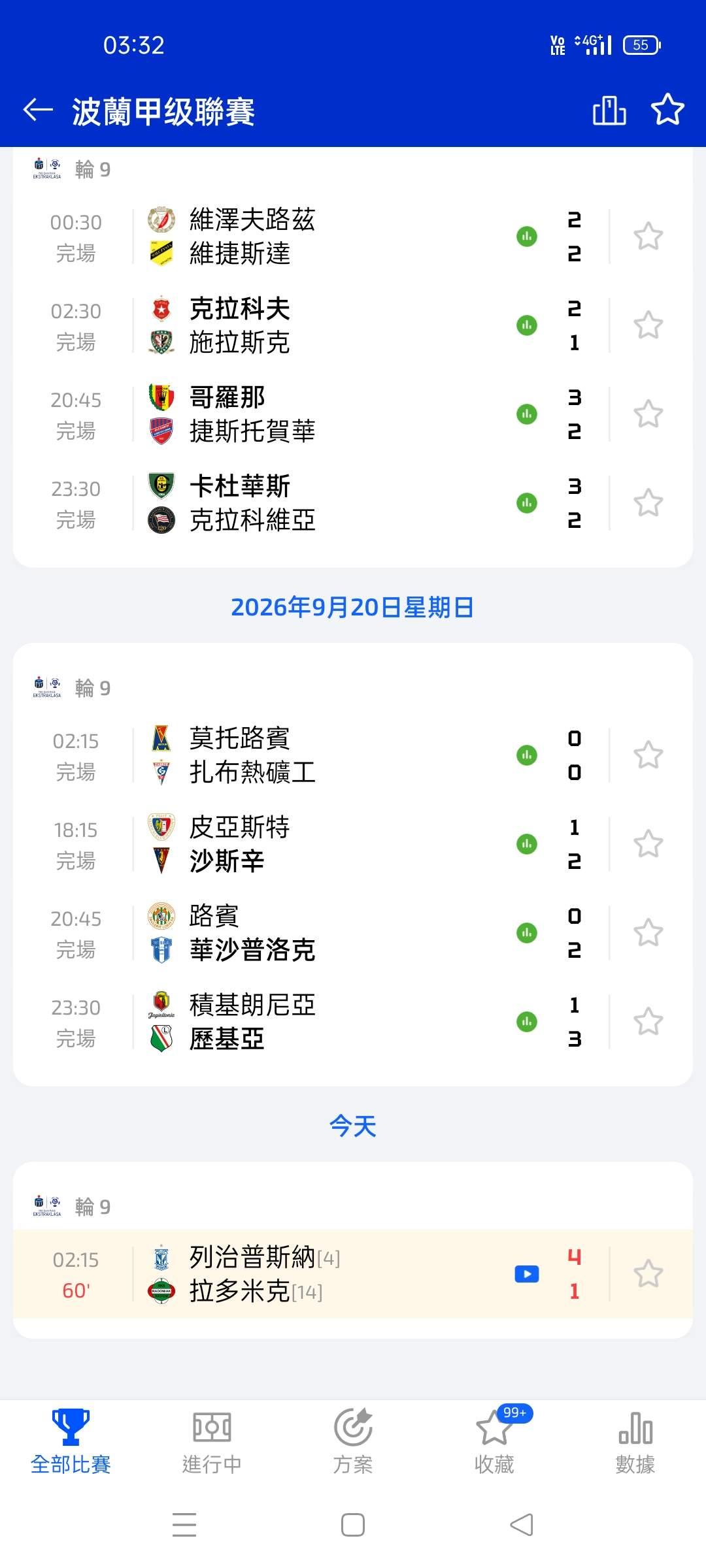Select the 全部比賽 tab

point(71,1443)
